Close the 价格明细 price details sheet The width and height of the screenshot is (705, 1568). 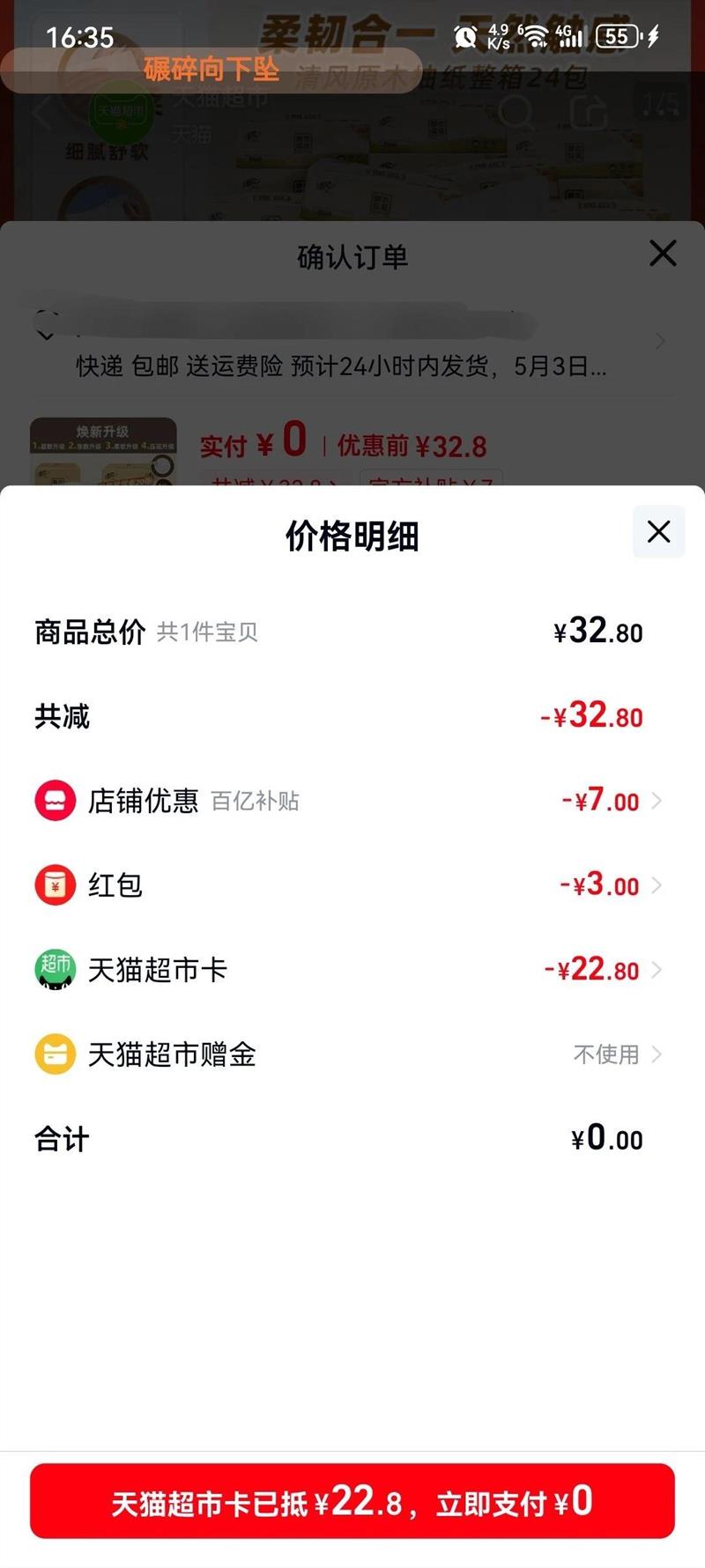[658, 532]
